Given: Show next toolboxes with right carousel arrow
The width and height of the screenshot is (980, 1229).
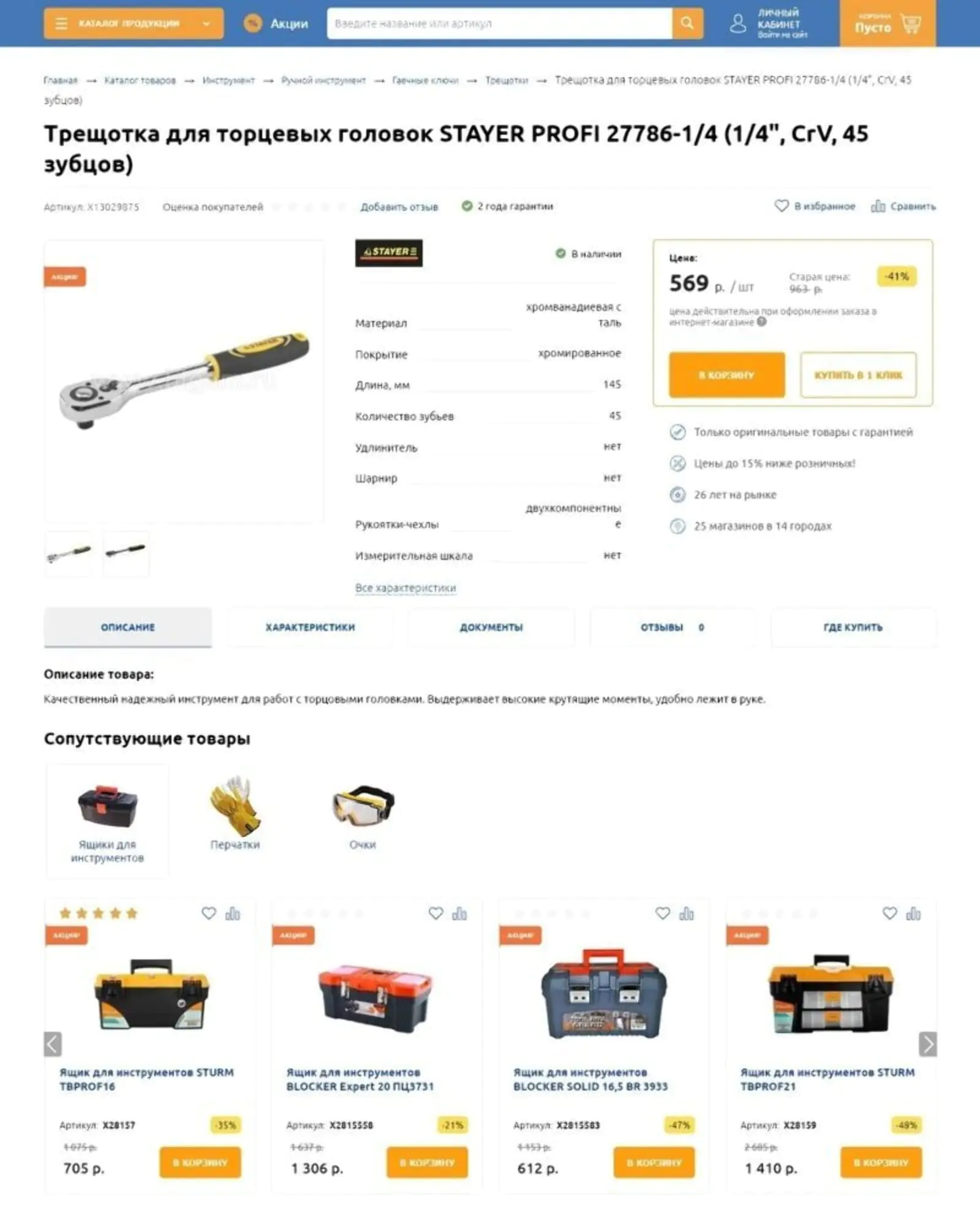Looking at the screenshot, I should (x=927, y=1044).
